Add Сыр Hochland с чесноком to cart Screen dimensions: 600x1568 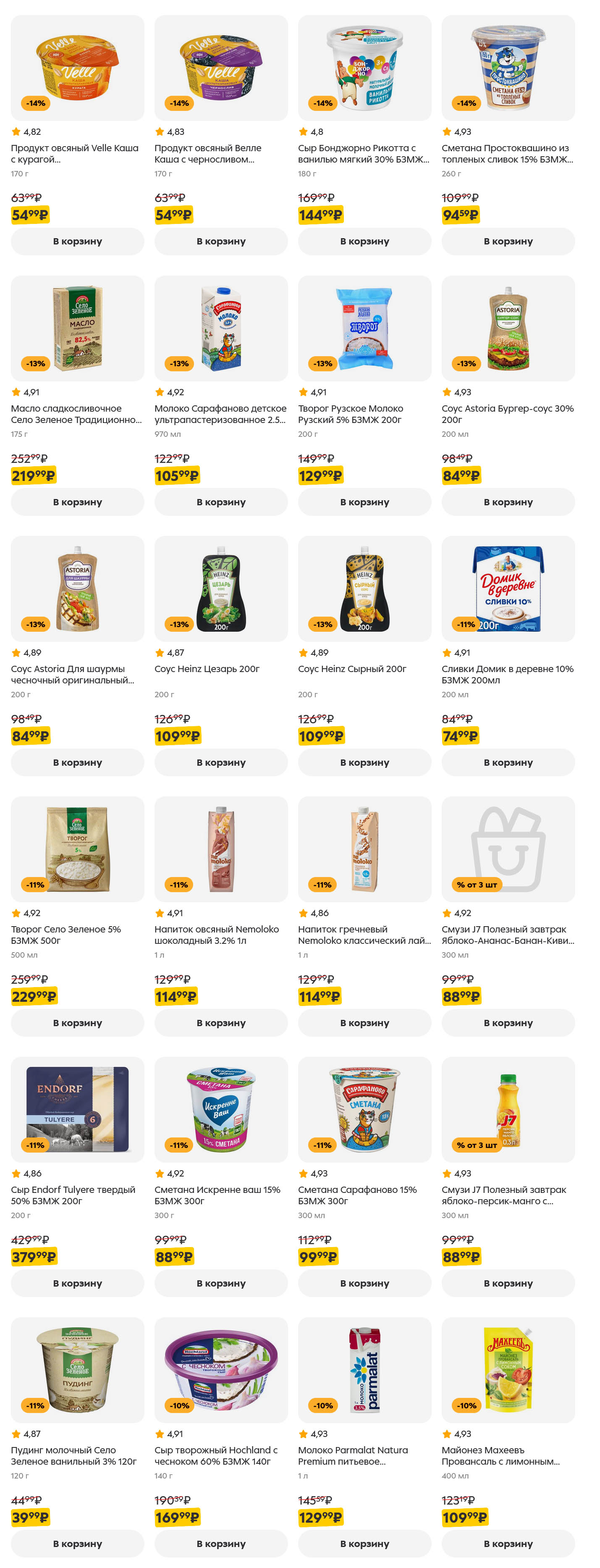[221, 1544]
